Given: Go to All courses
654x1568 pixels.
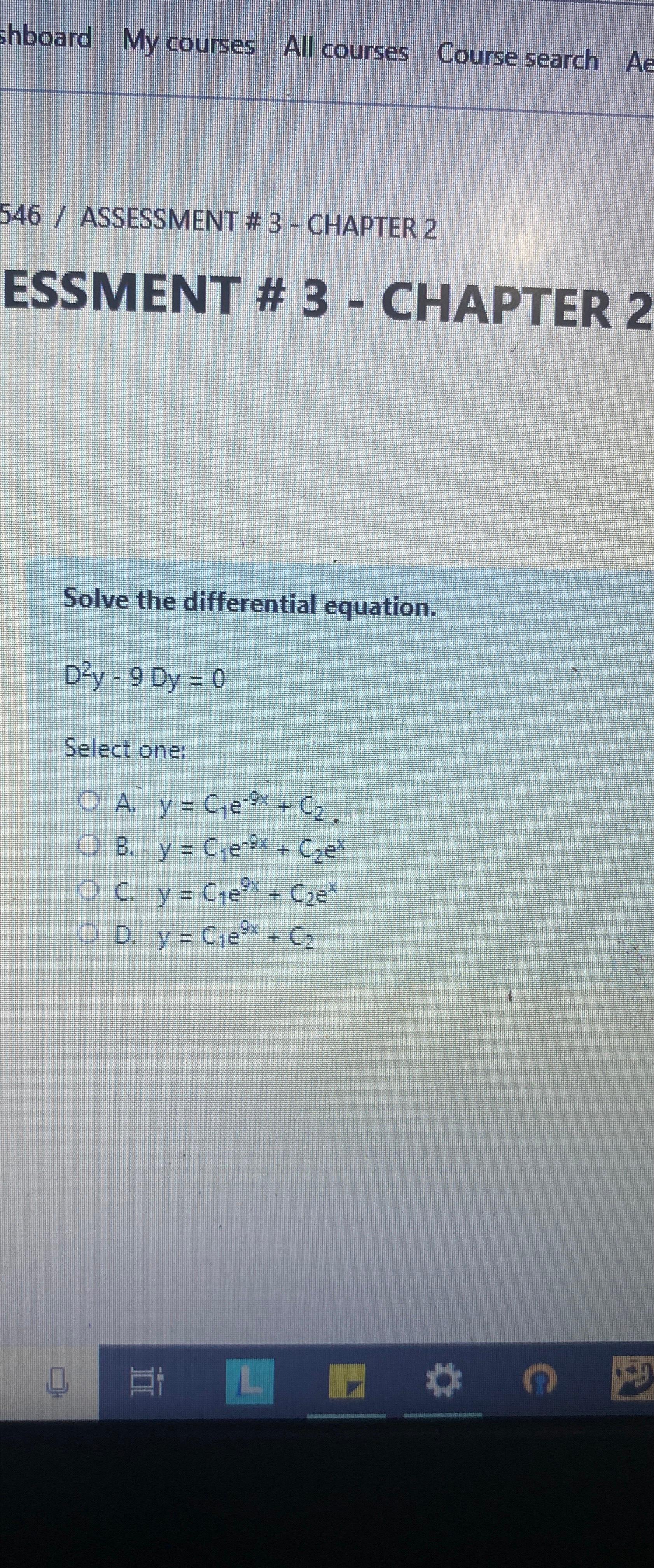Looking at the screenshot, I should click(345, 52).
